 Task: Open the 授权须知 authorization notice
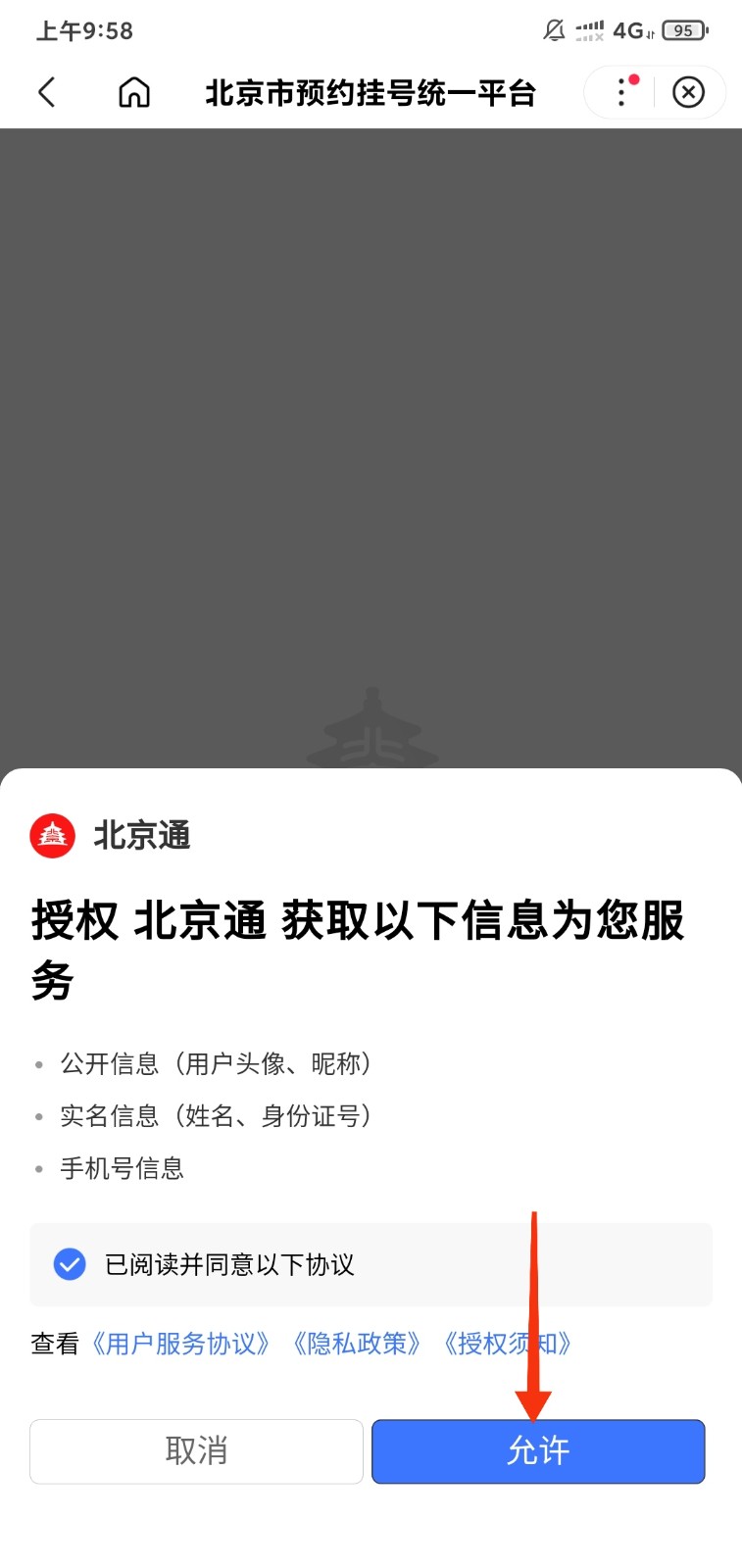tap(510, 1344)
